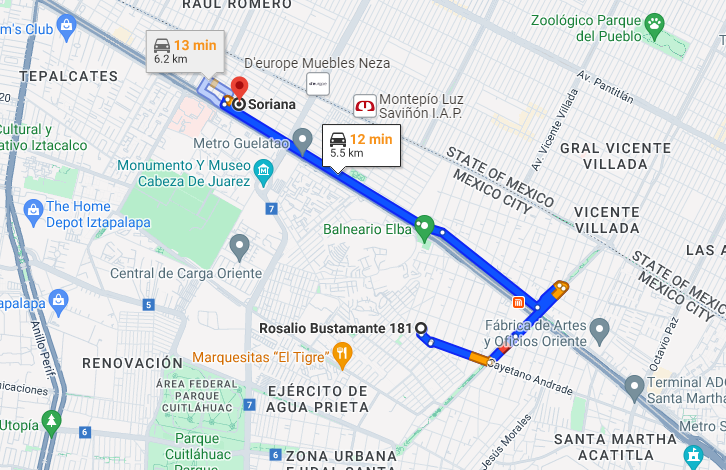
Task: Tap the Zoológico Parque del Pueblo pin
Action: tap(655, 26)
